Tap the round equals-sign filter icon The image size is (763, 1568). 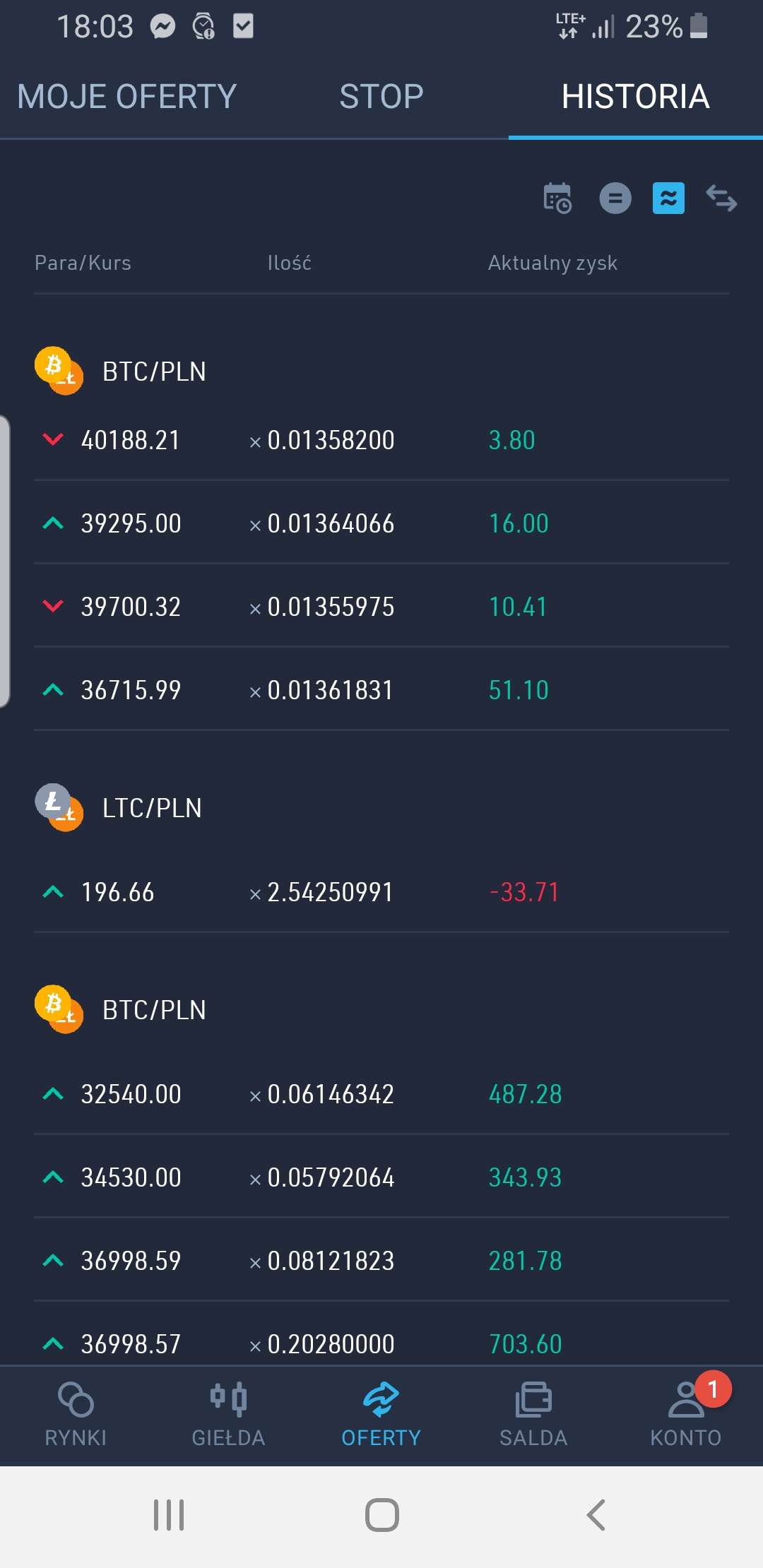click(615, 198)
